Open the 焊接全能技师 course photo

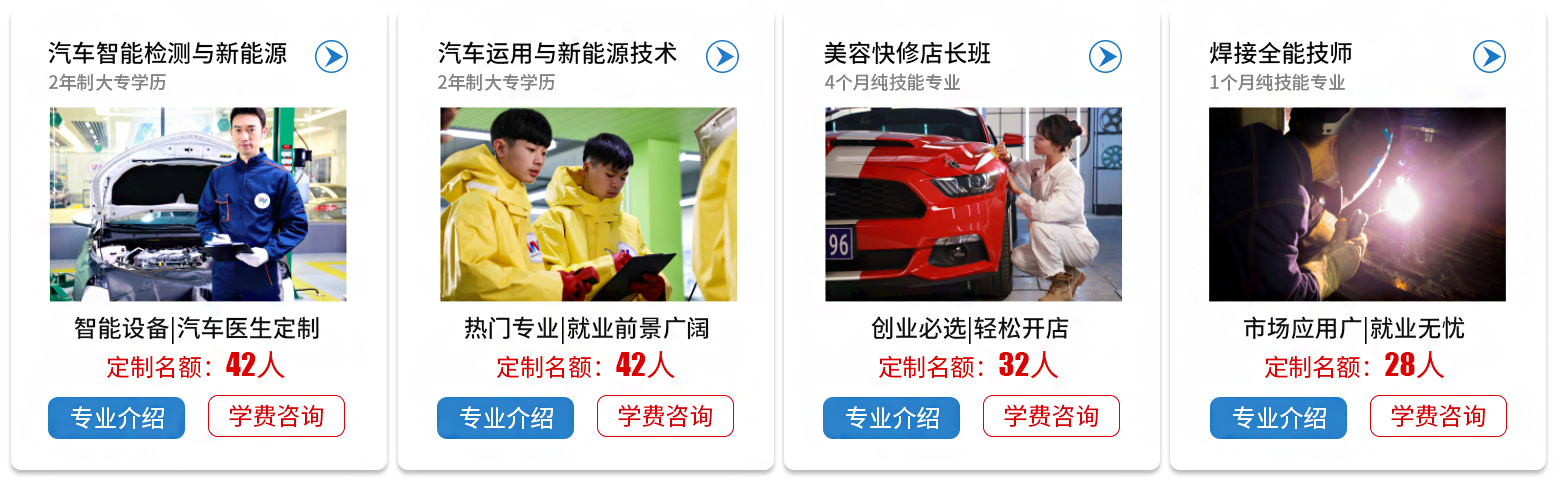[x=1357, y=204]
